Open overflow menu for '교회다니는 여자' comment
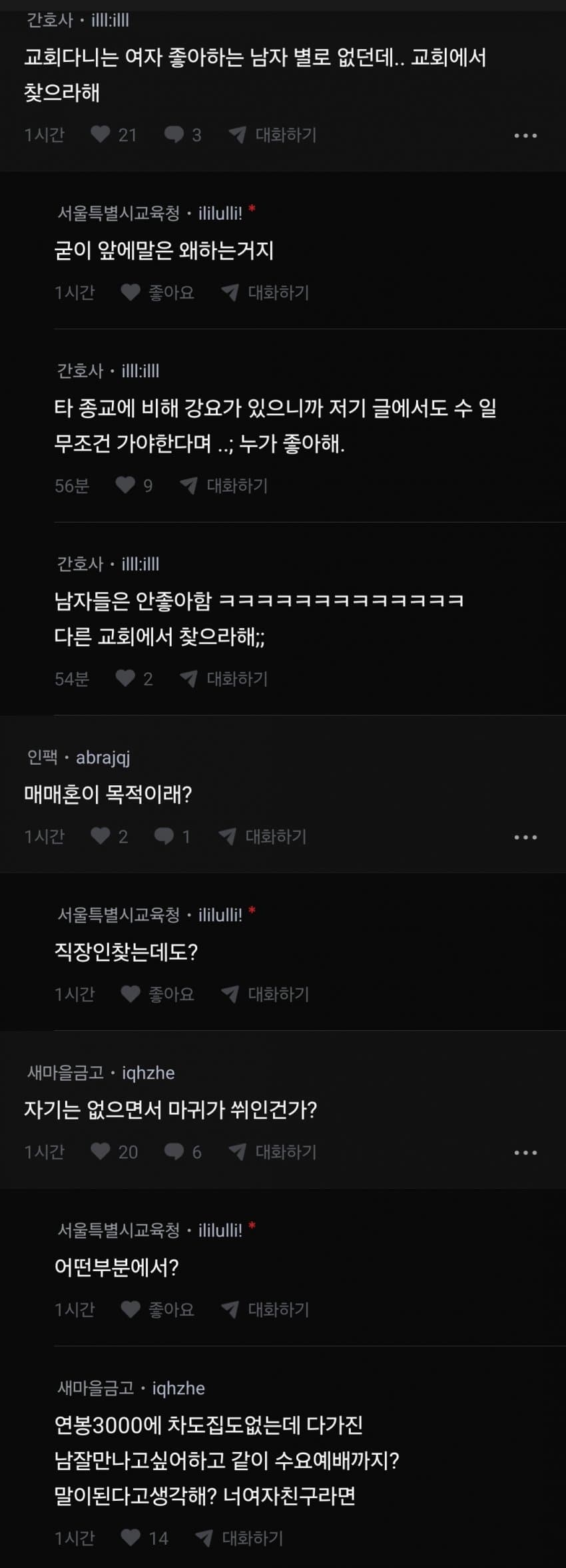Viewport: 566px width, 1568px height. pyautogui.click(x=525, y=136)
